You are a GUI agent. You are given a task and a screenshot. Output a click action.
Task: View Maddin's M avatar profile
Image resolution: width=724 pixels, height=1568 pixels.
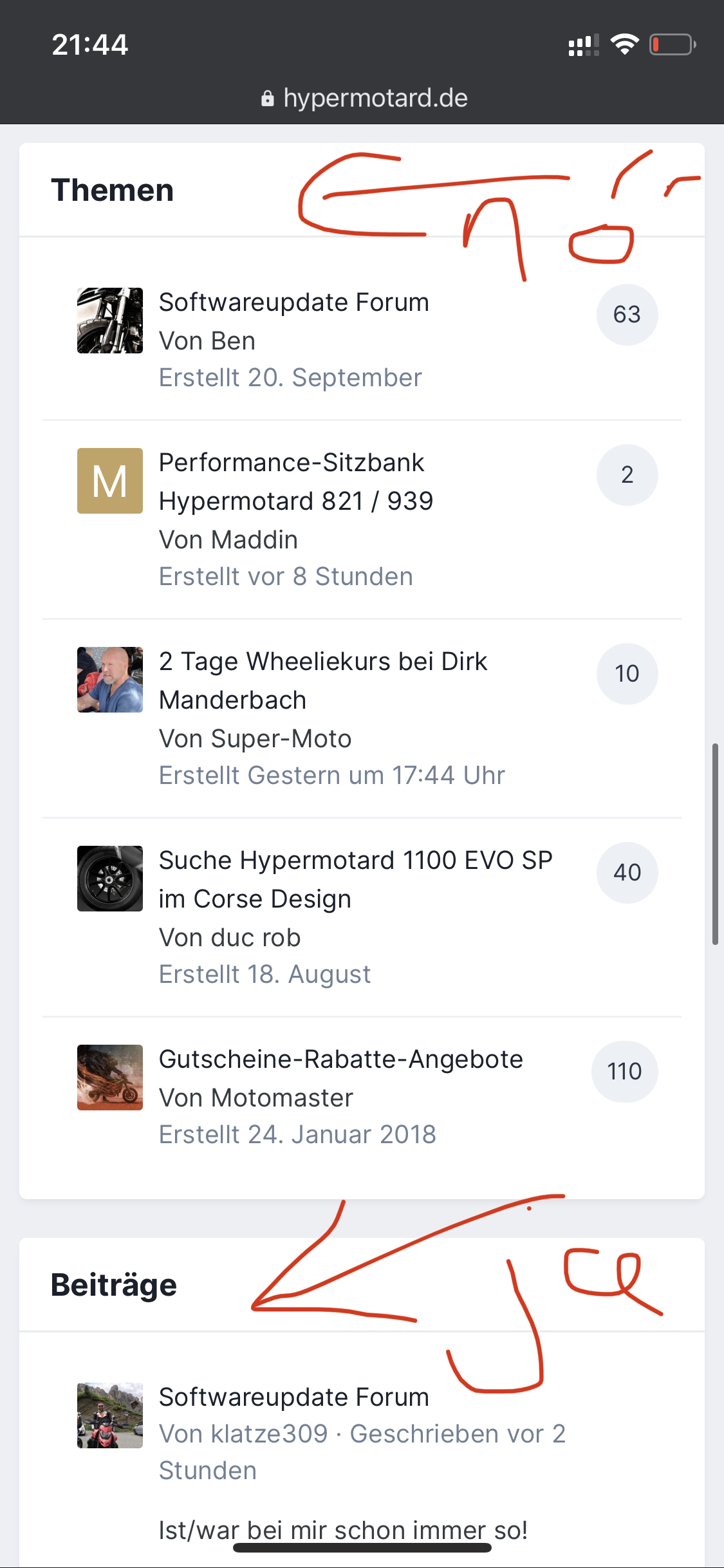110,481
